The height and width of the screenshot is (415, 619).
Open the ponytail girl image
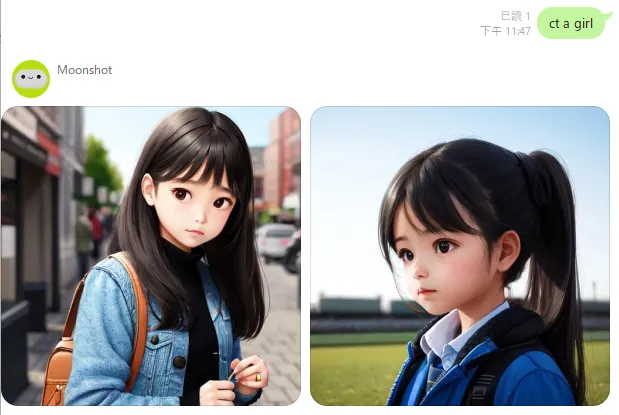point(459,256)
